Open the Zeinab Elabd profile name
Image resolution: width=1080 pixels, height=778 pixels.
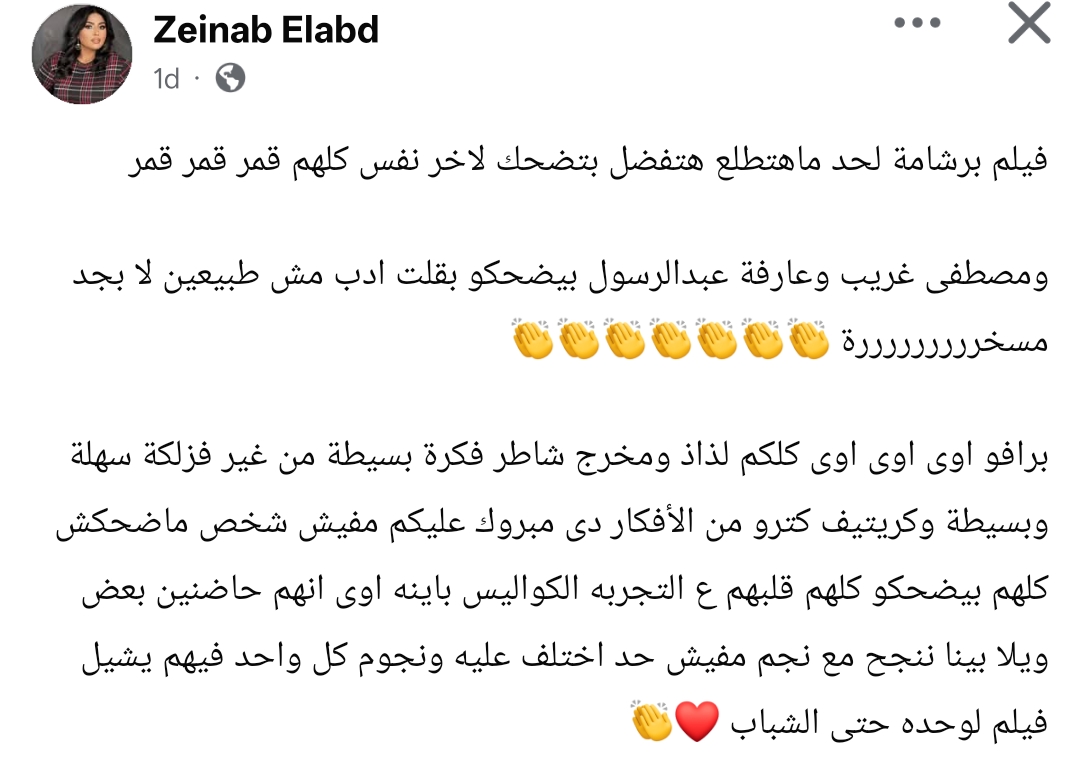[266, 30]
